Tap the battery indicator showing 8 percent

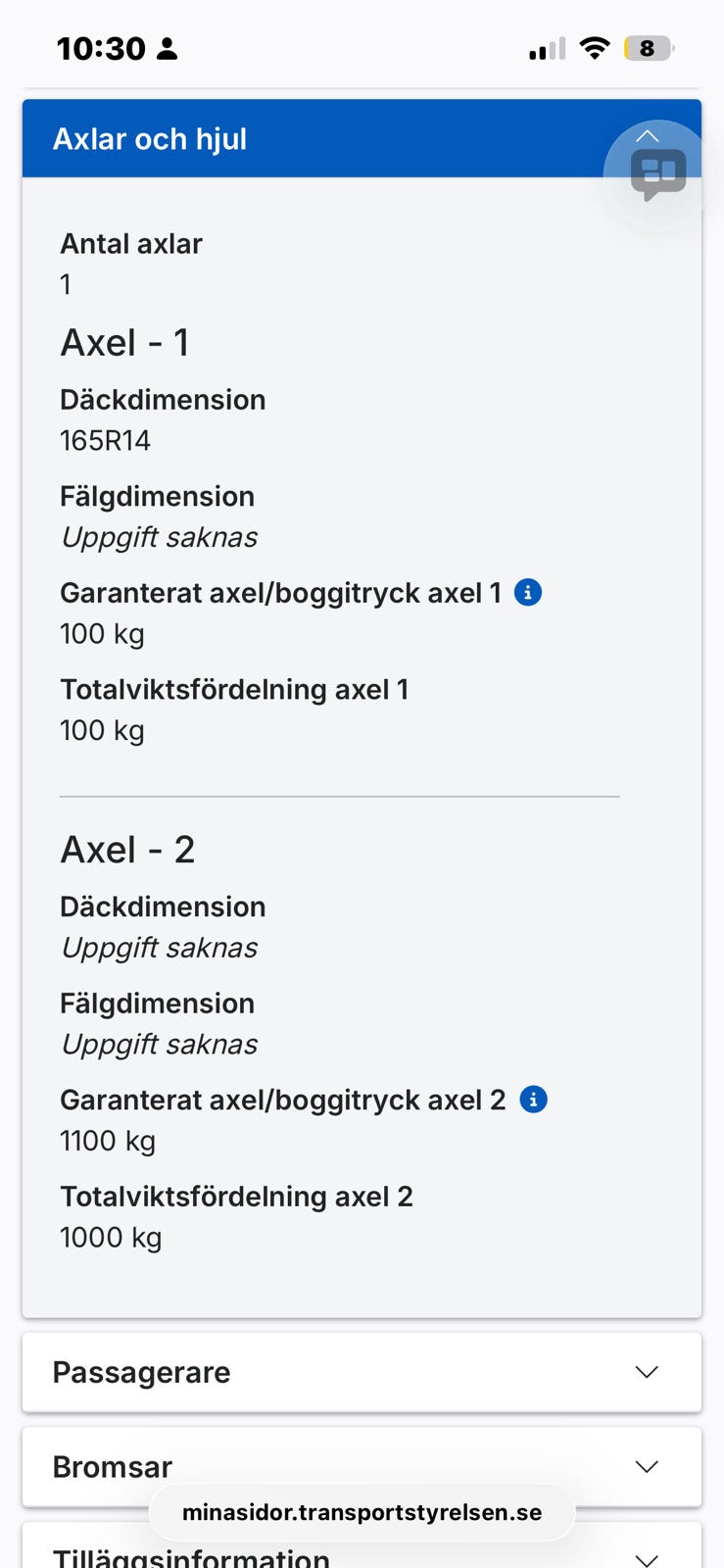point(648,47)
